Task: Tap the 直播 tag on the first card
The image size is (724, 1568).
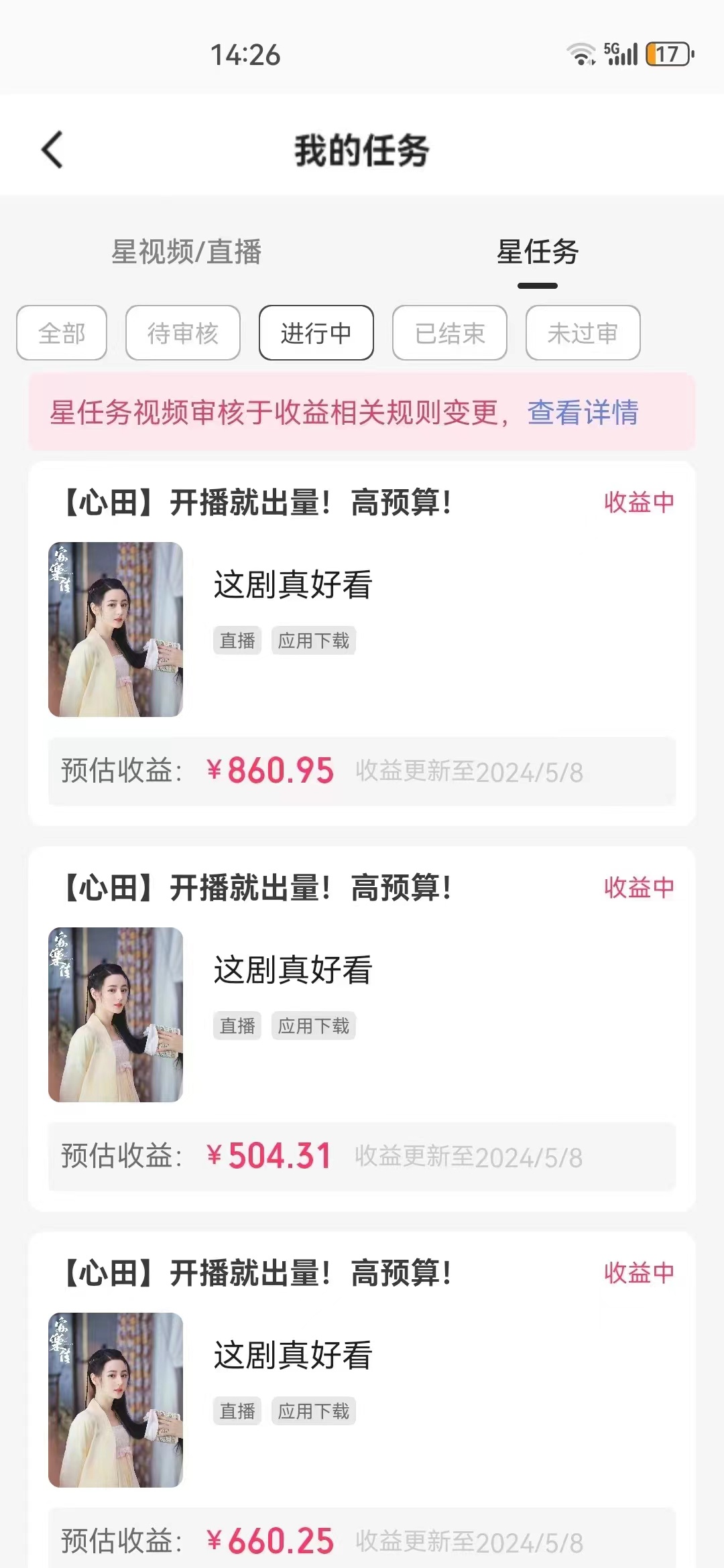Action: (236, 641)
